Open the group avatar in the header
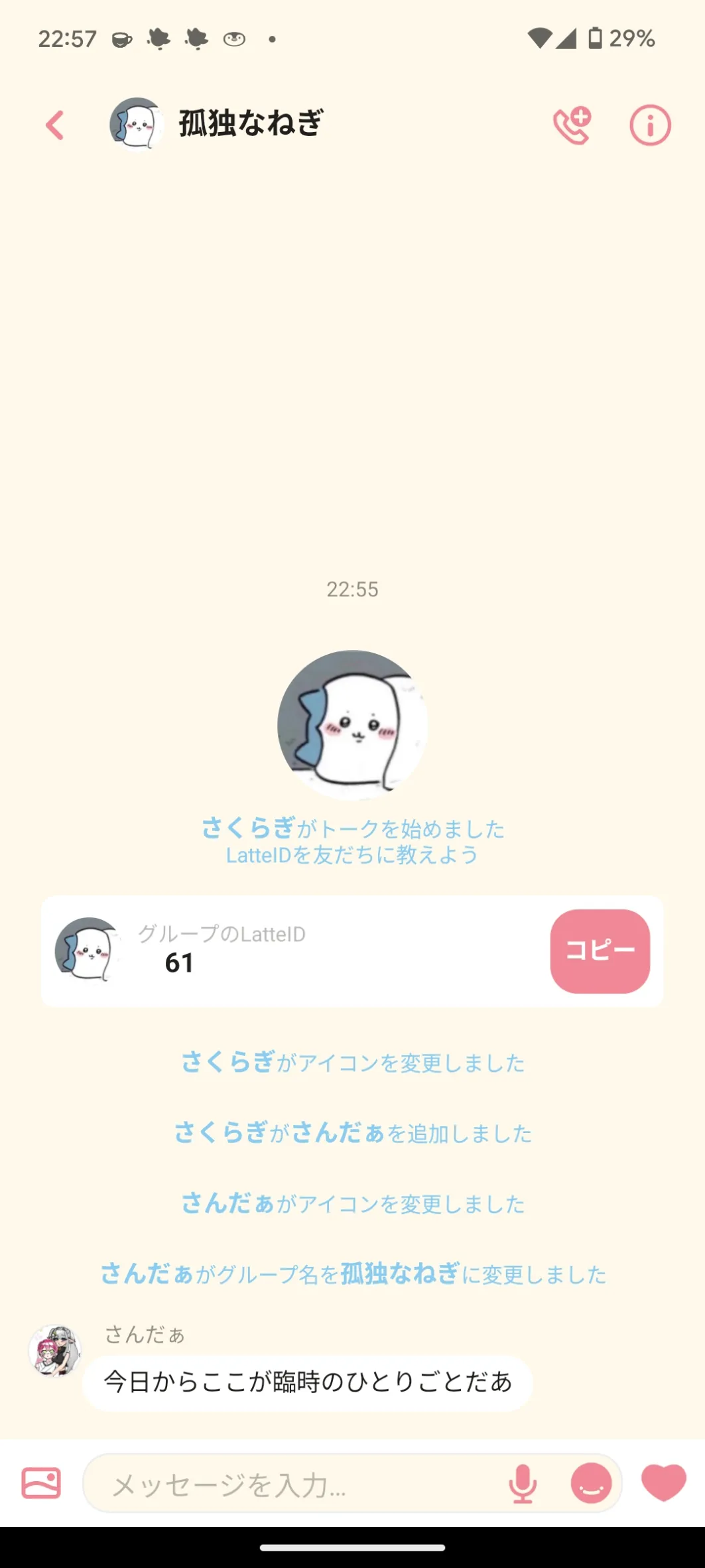This screenshot has width=705, height=1568. (137, 124)
